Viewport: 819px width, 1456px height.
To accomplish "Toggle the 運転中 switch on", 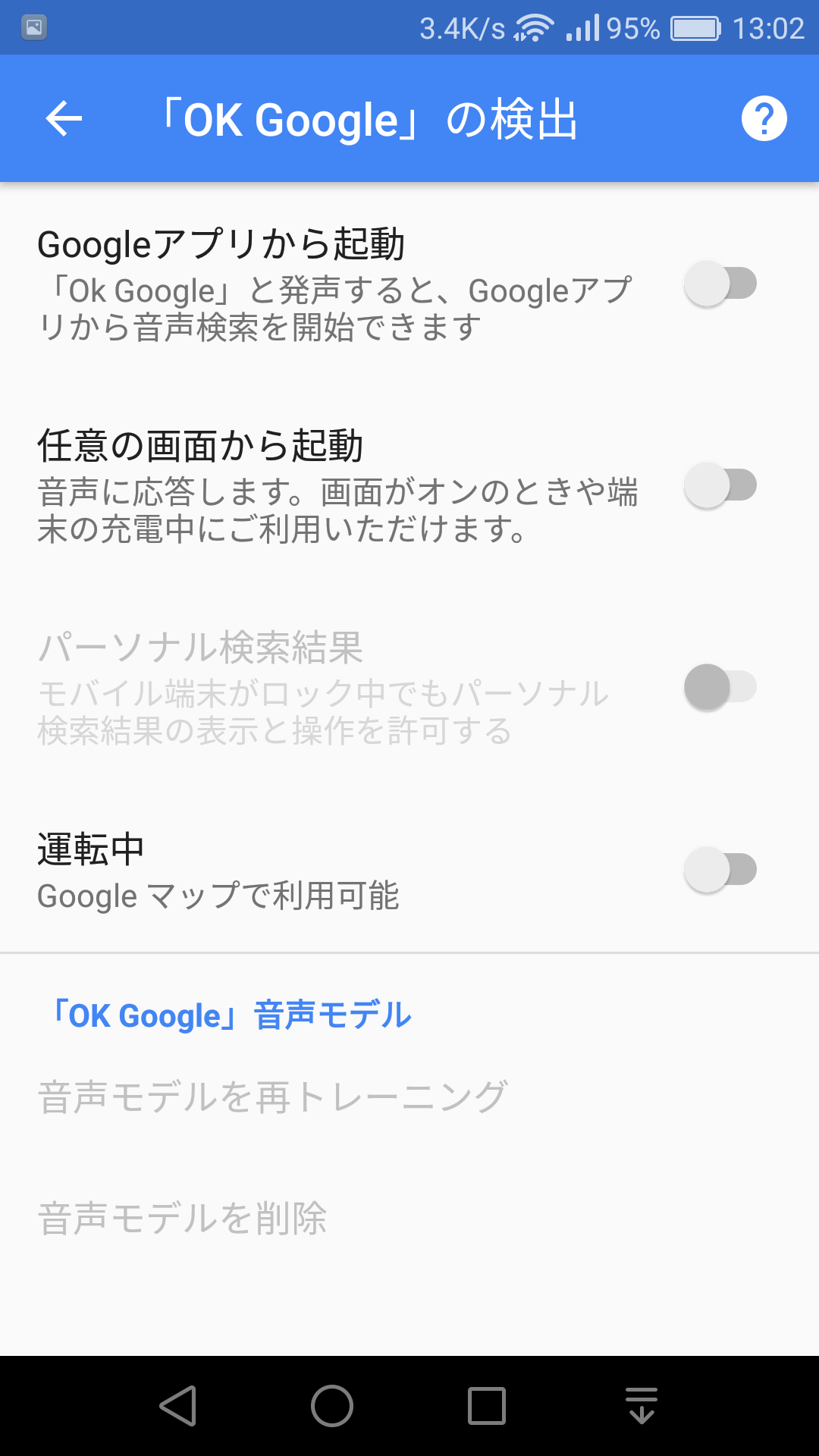I will point(720,870).
